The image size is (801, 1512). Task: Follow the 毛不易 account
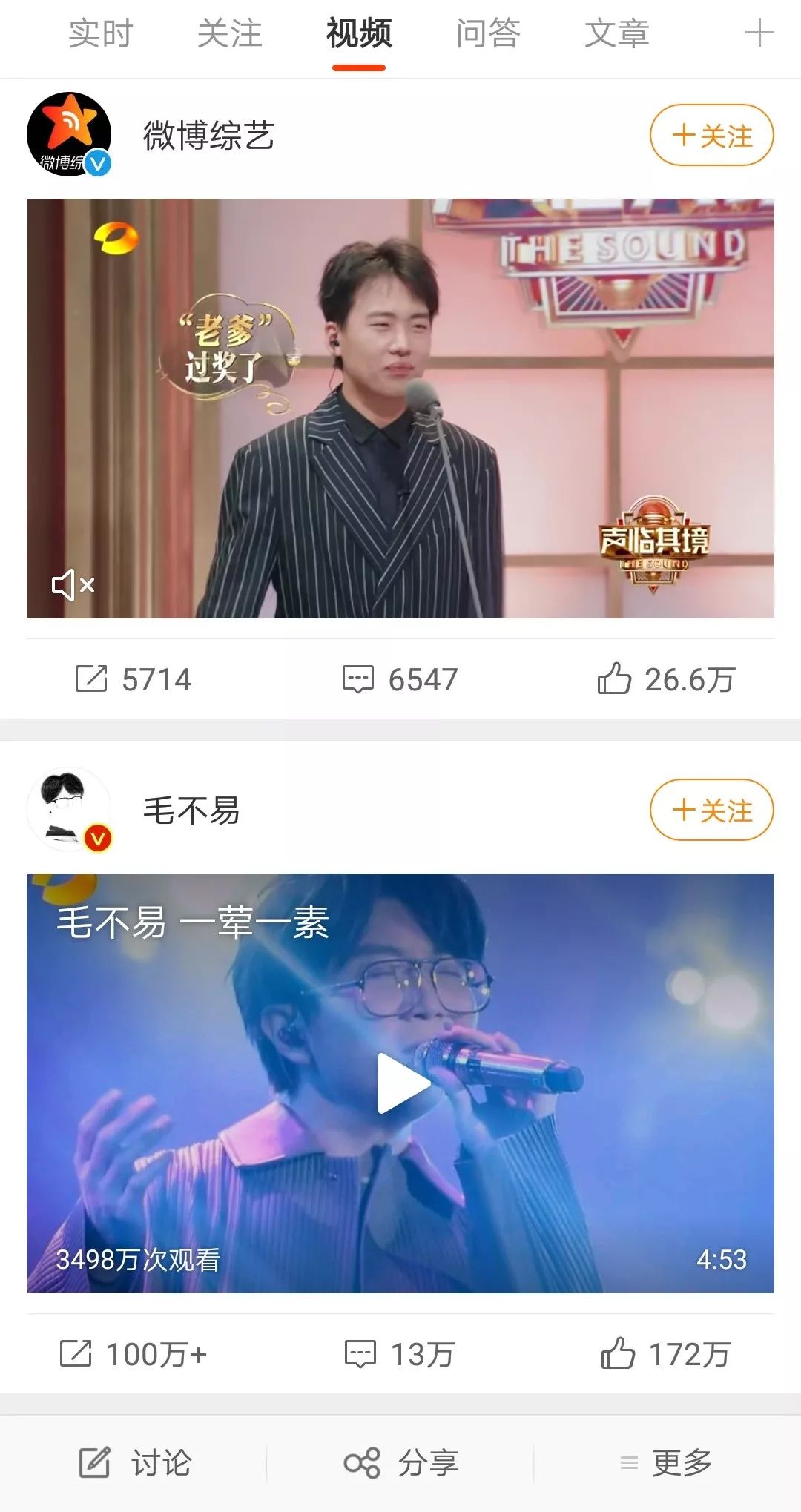[711, 810]
